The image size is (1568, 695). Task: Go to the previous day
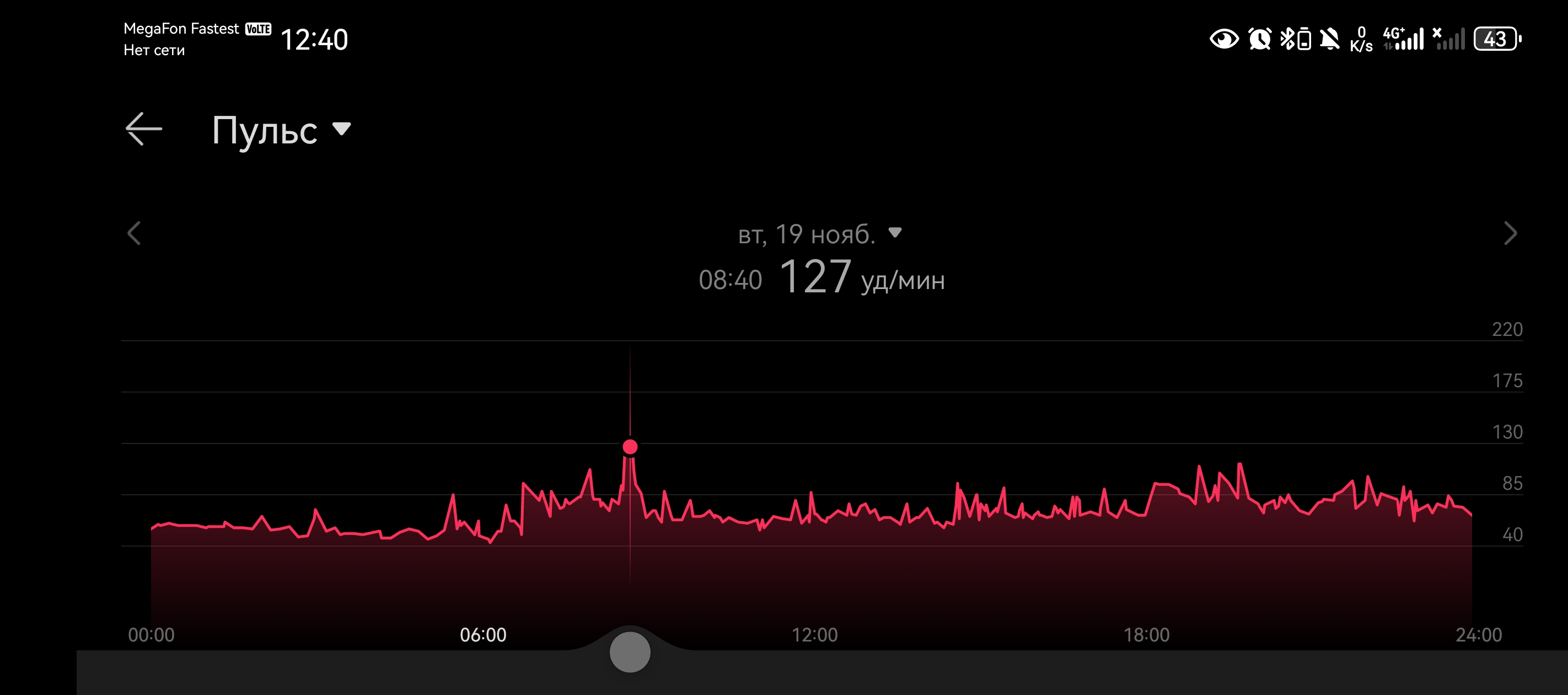[134, 233]
